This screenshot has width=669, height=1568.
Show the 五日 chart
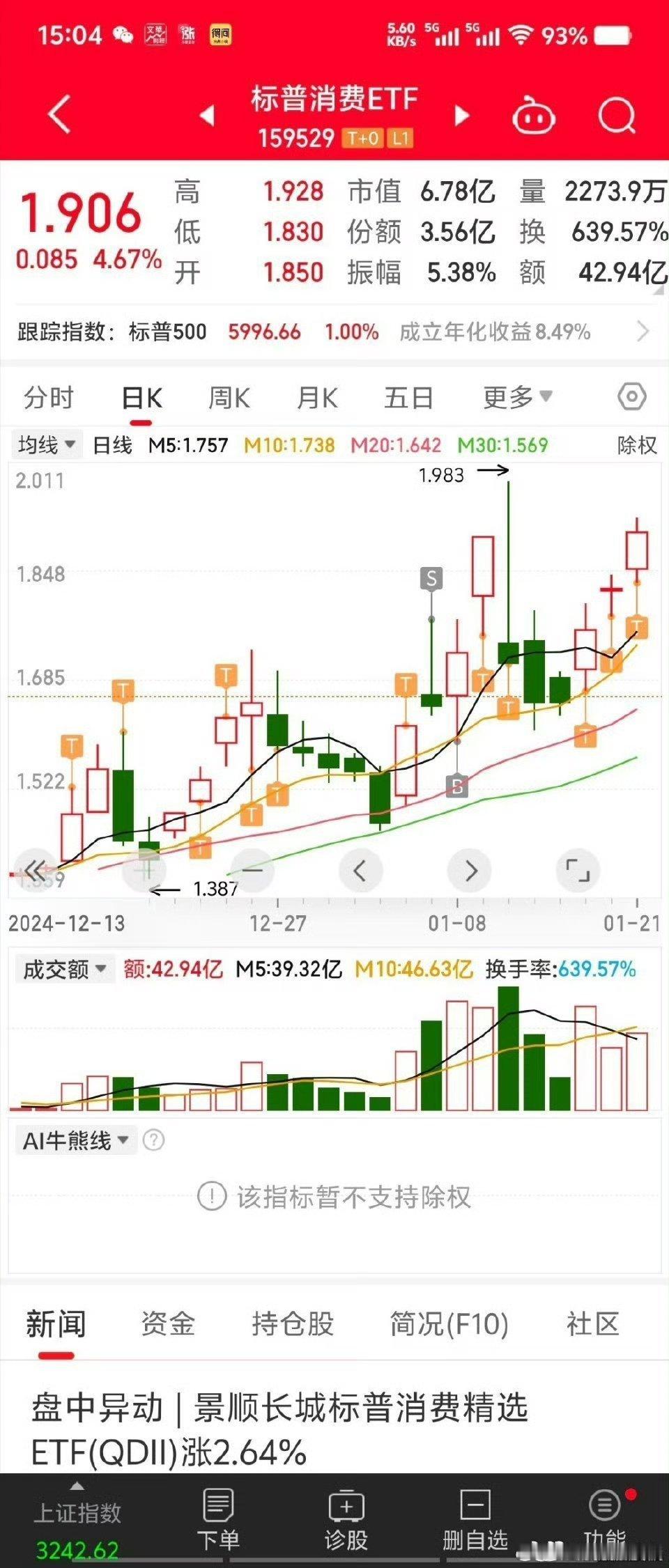point(408,398)
